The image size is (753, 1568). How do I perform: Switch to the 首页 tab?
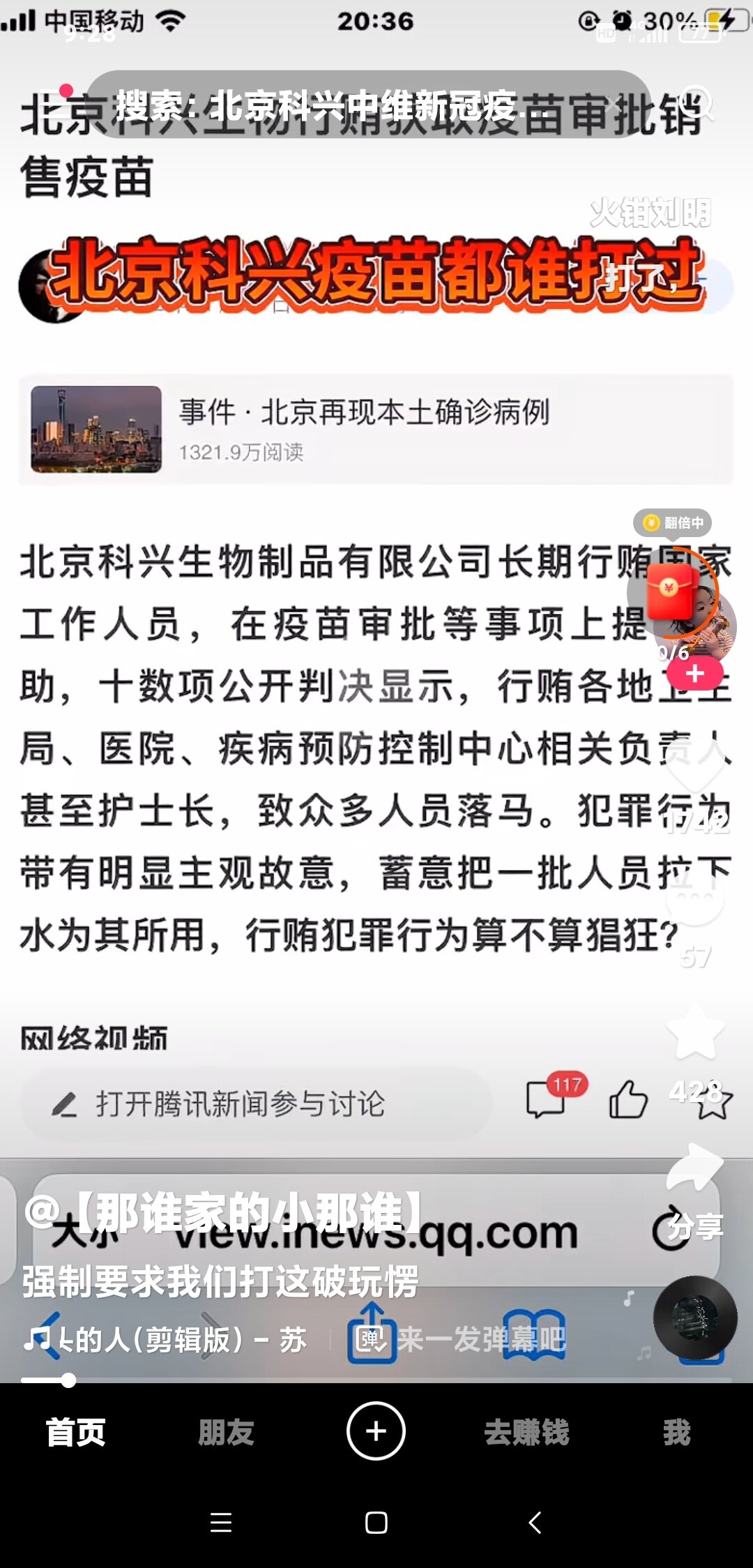(x=75, y=1432)
